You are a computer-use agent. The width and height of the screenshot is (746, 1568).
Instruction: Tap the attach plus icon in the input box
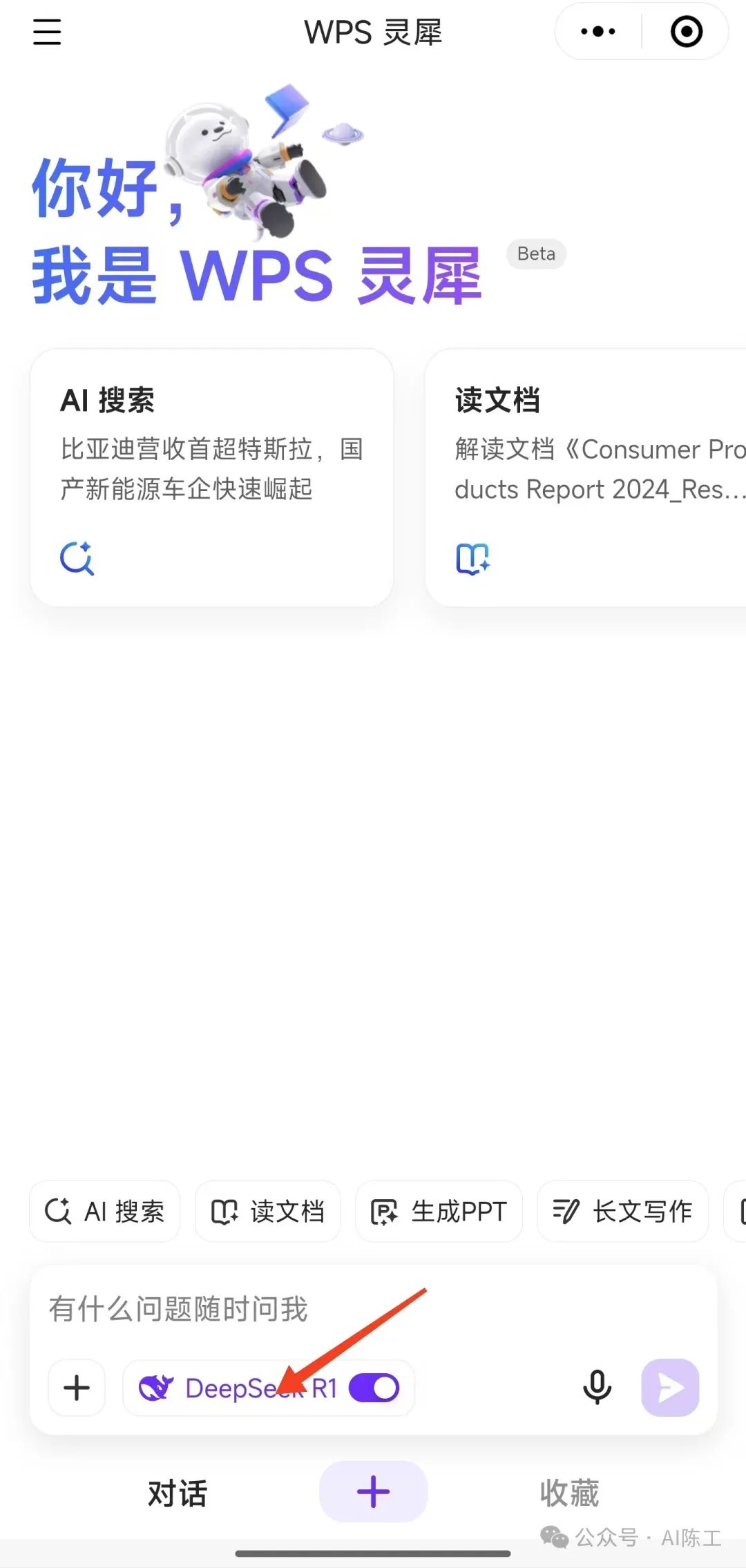point(77,1388)
